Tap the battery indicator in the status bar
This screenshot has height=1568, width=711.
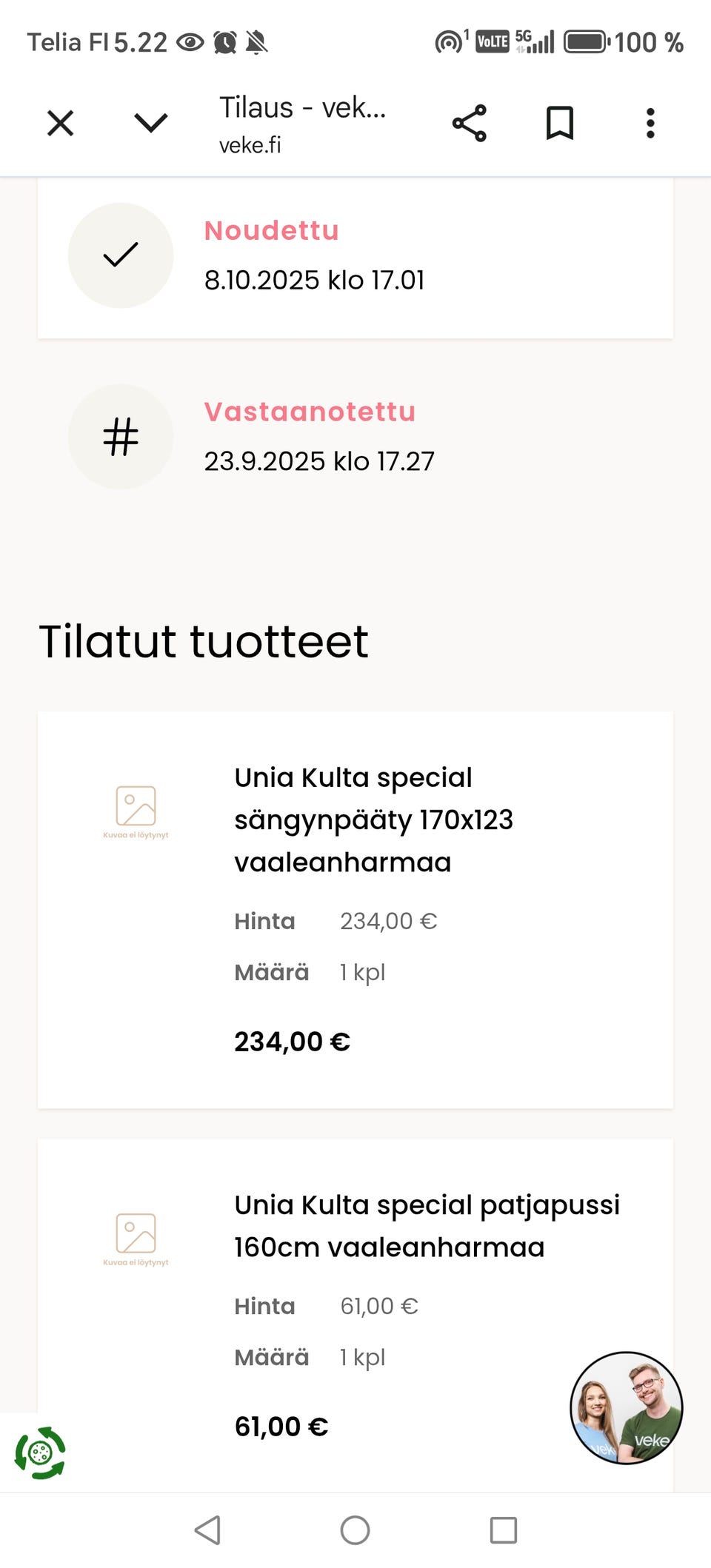click(585, 42)
